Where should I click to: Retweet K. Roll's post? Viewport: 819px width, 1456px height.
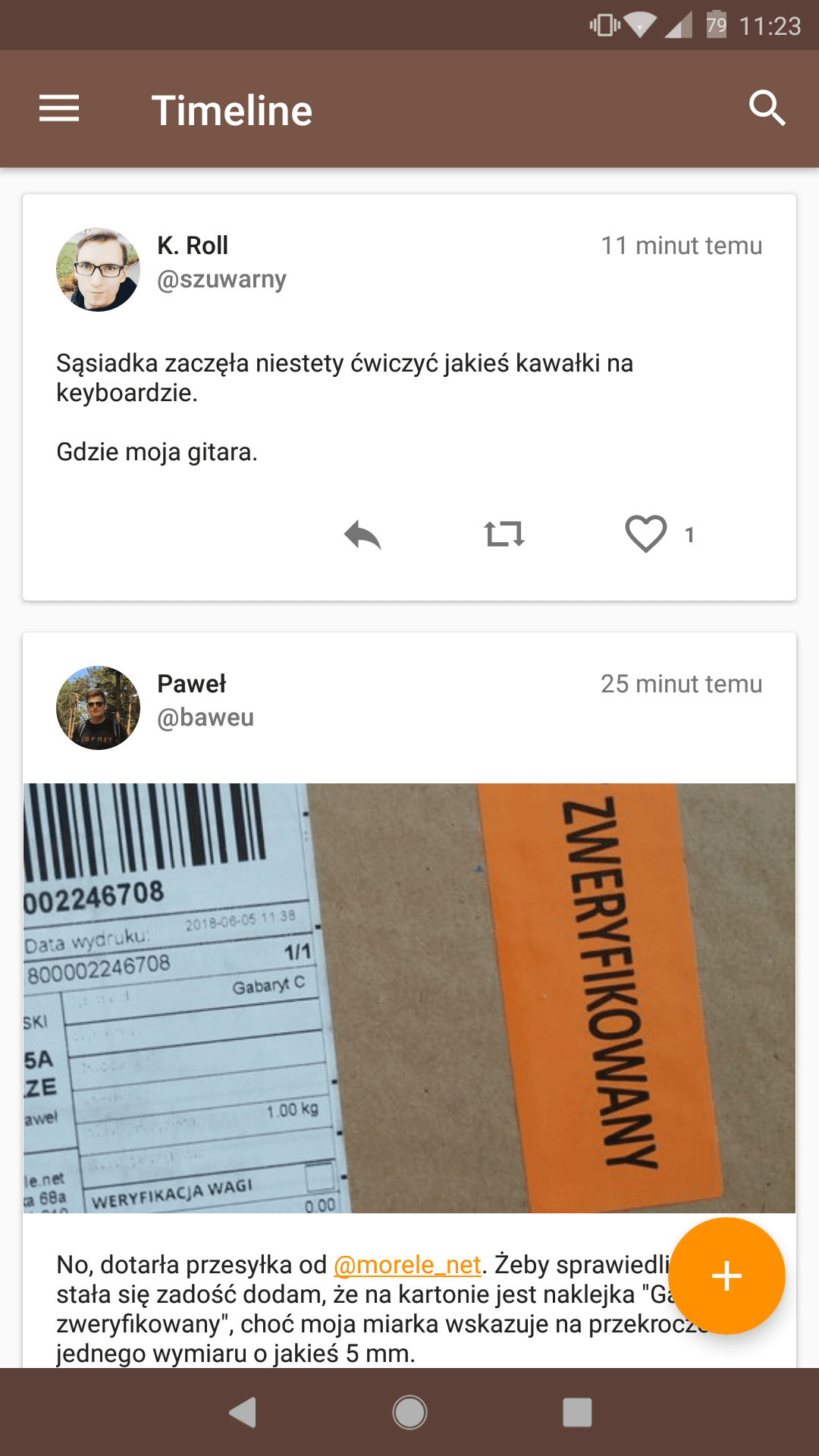coord(504,535)
